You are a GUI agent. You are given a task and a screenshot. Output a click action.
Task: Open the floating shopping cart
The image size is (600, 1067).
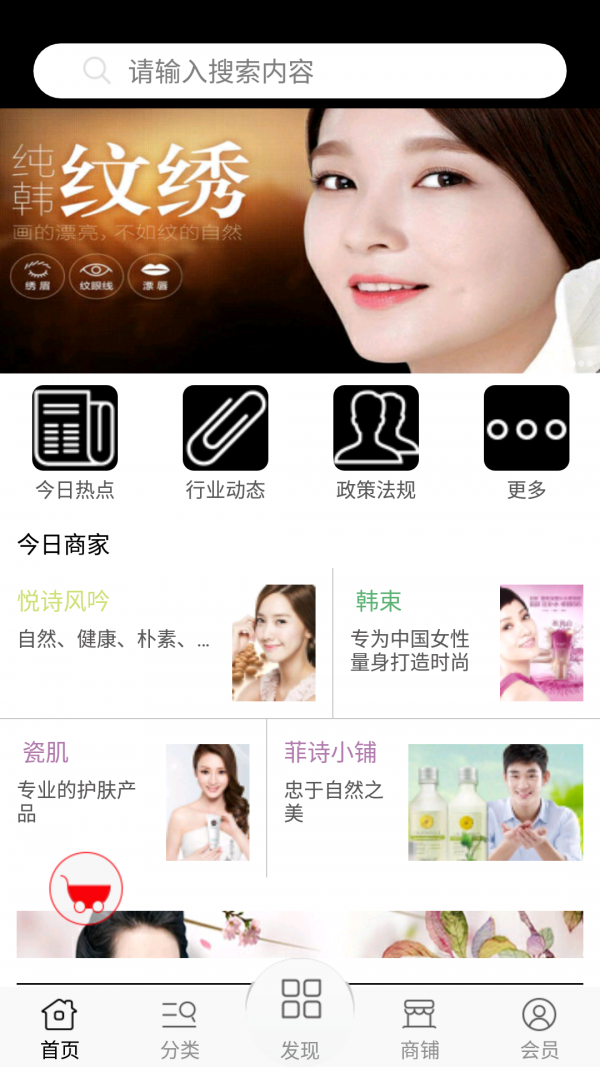point(86,888)
